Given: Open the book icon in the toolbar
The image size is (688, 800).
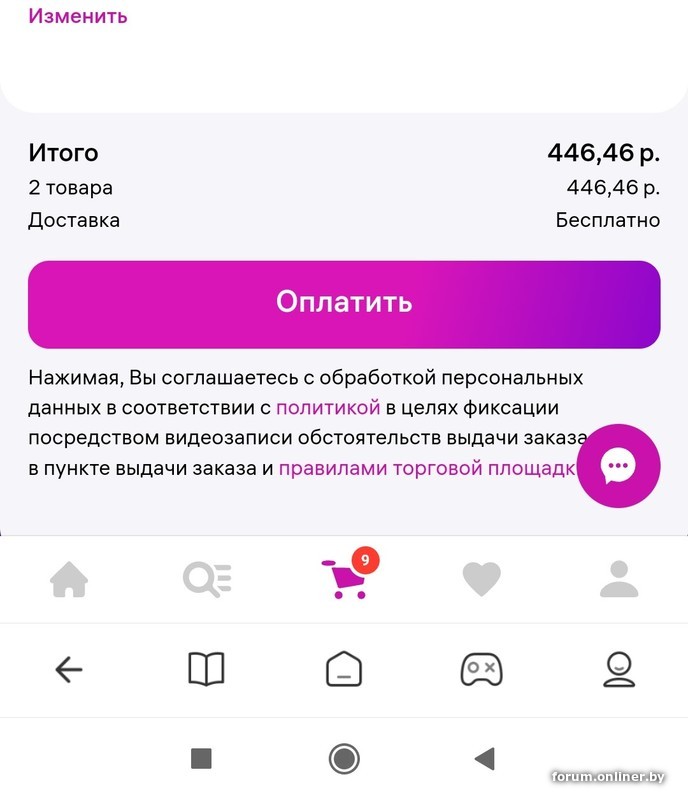Looking at the screenshot, I should [x=207, y=670].
